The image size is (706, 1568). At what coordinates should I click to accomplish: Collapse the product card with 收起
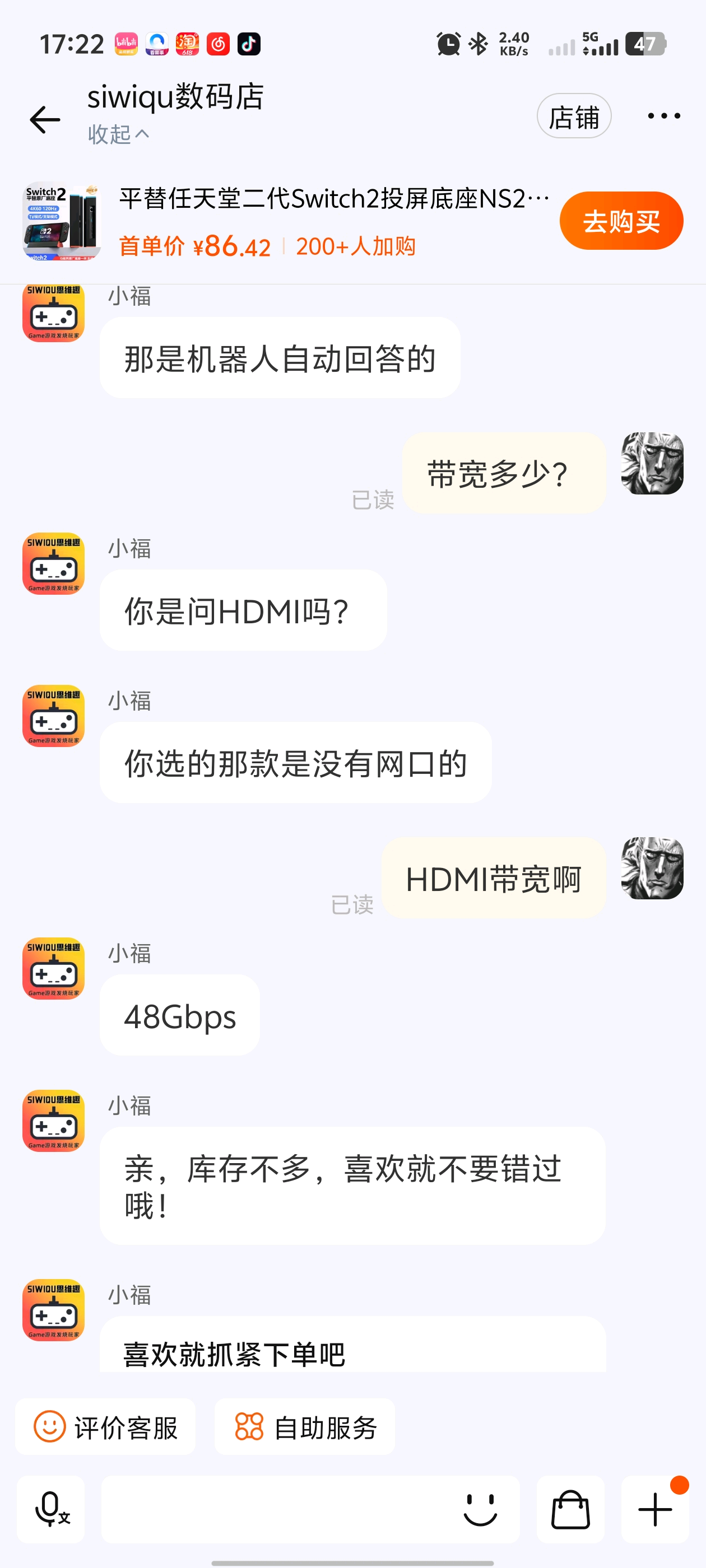click(x=118, y=134)
